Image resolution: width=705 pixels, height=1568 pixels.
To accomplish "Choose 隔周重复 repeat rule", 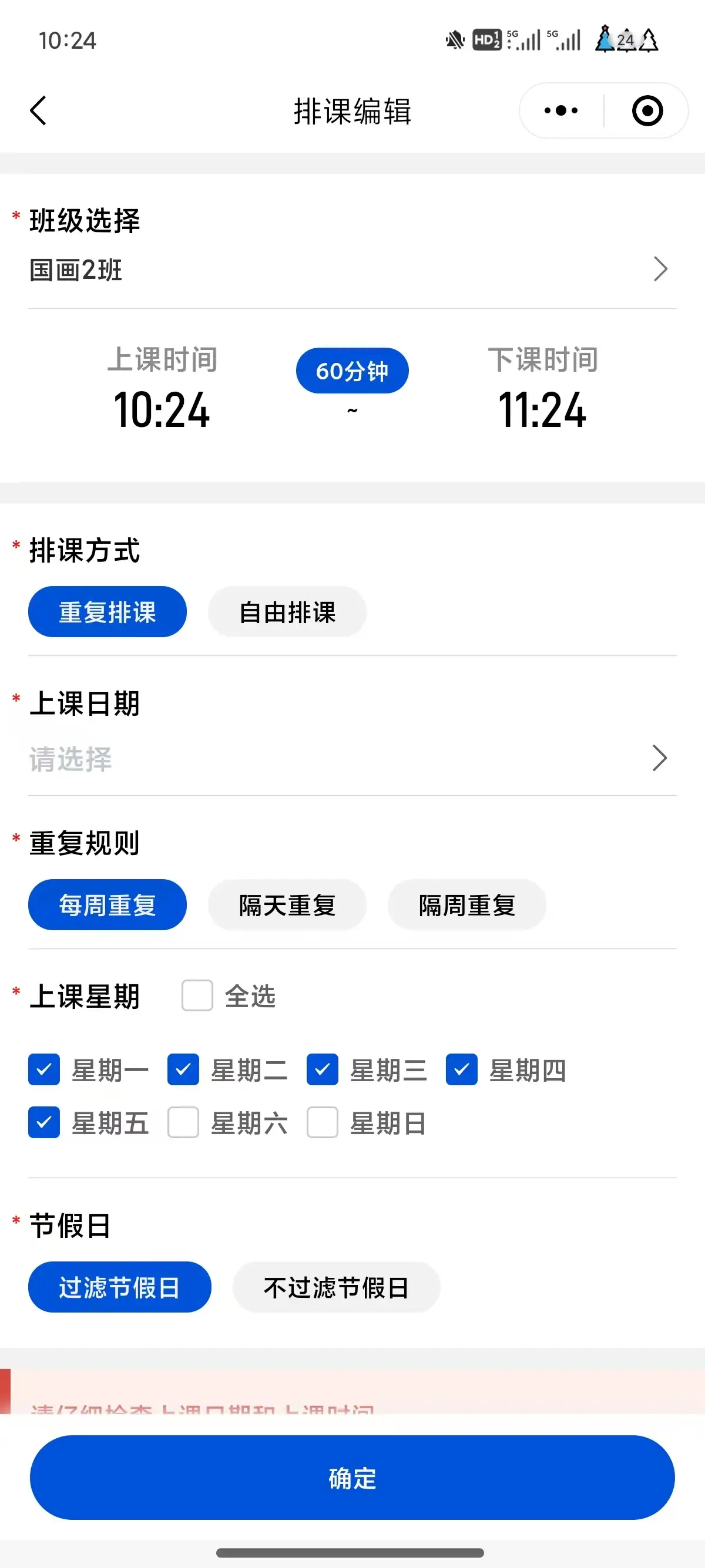I will 466,904.
